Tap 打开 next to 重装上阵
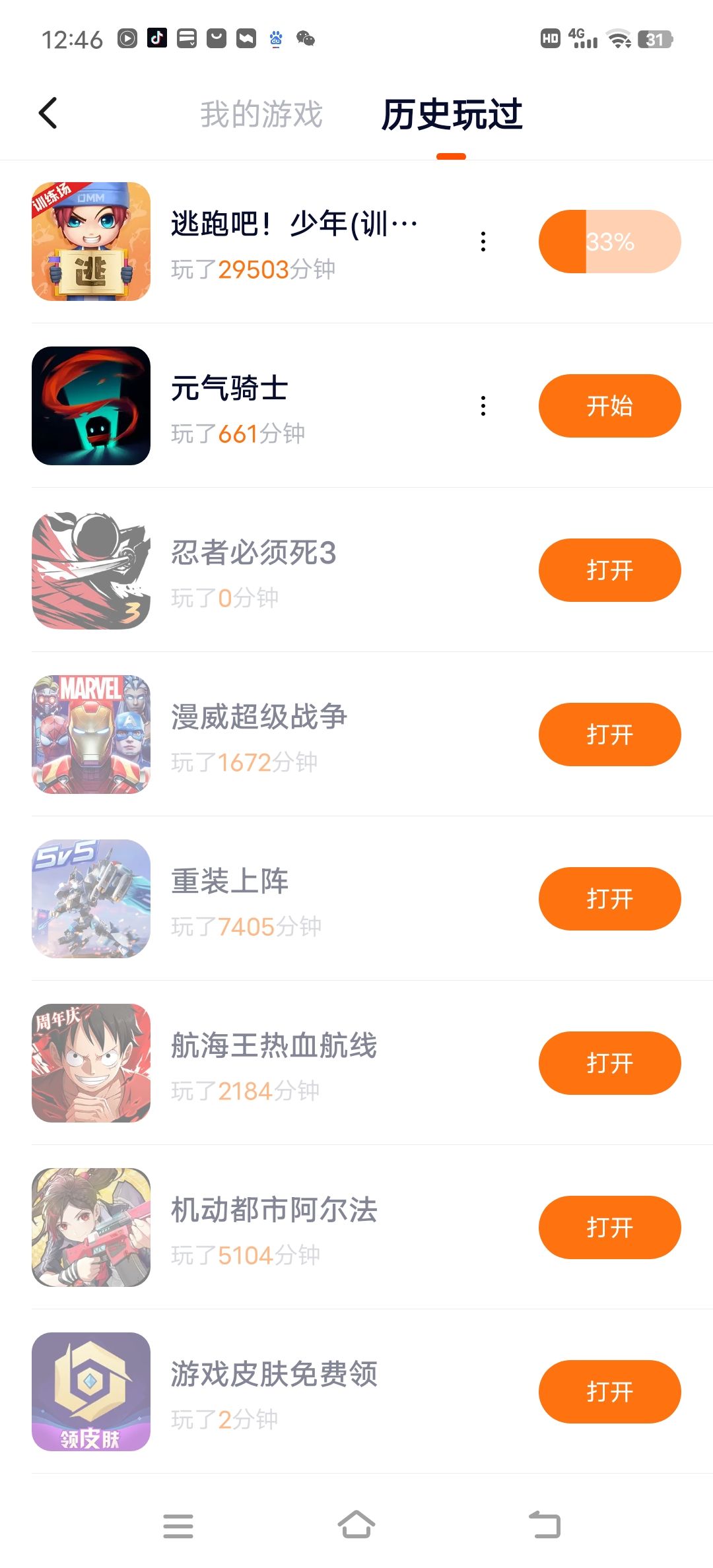 609,899
